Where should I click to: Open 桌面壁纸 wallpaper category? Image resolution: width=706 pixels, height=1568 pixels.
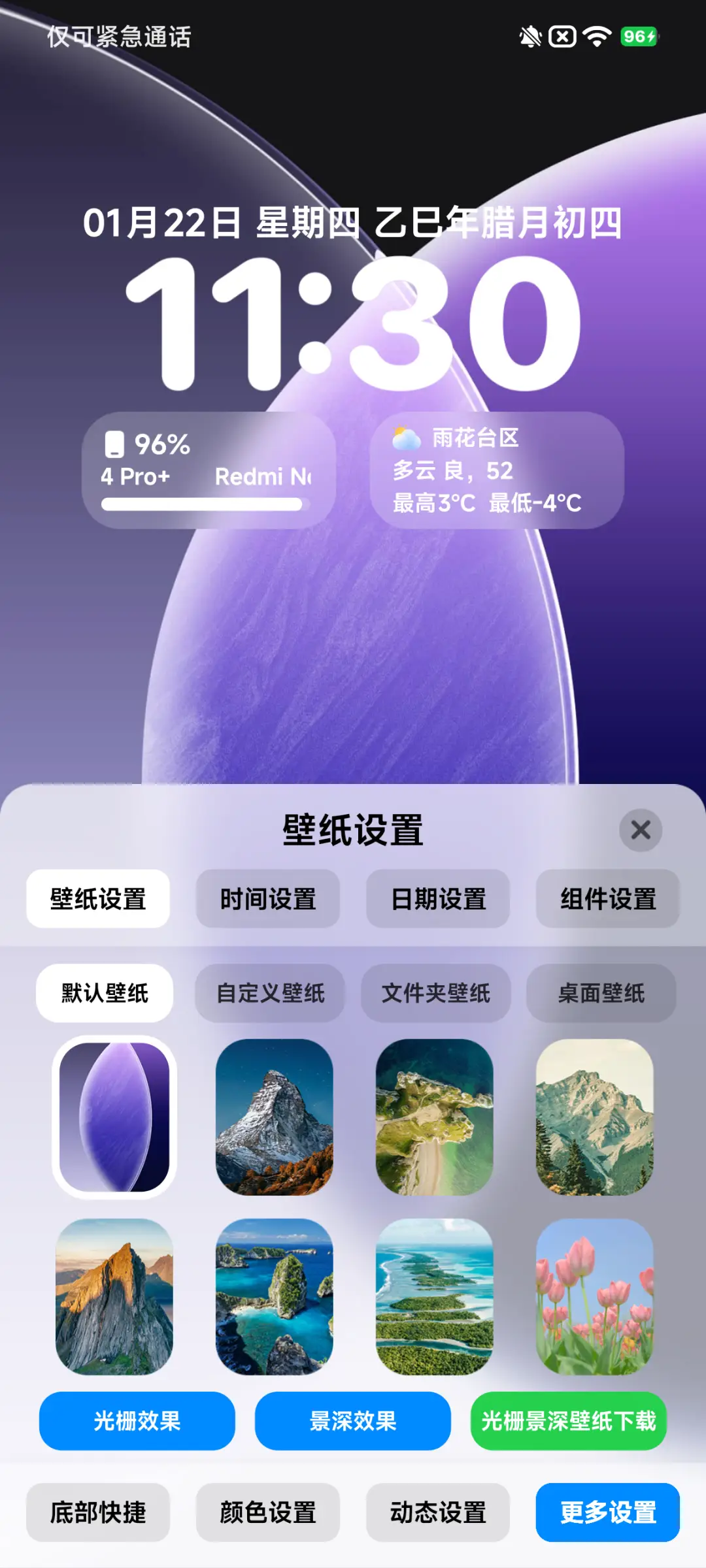(x=600, y=993)
